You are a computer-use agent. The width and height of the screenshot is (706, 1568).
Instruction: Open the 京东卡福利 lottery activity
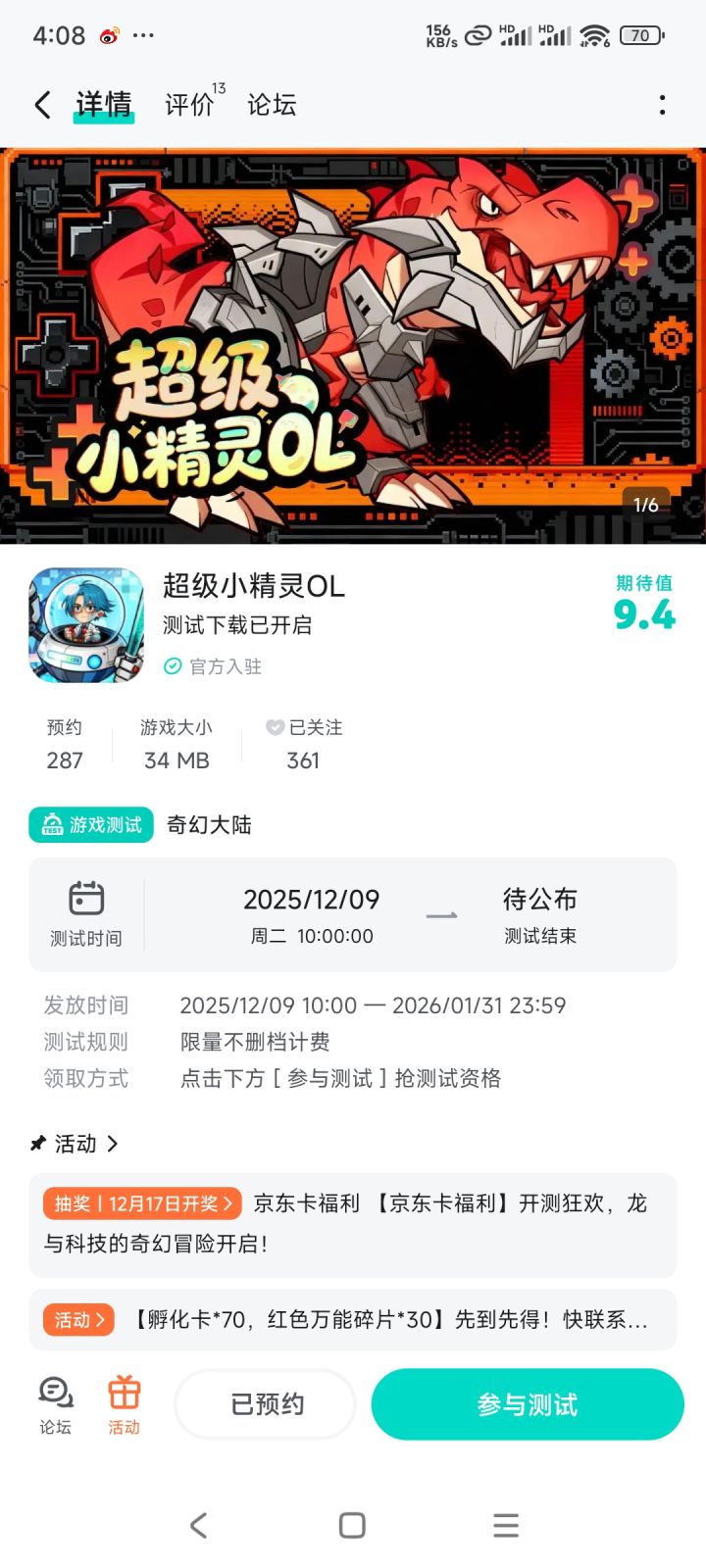(353, 1224)
